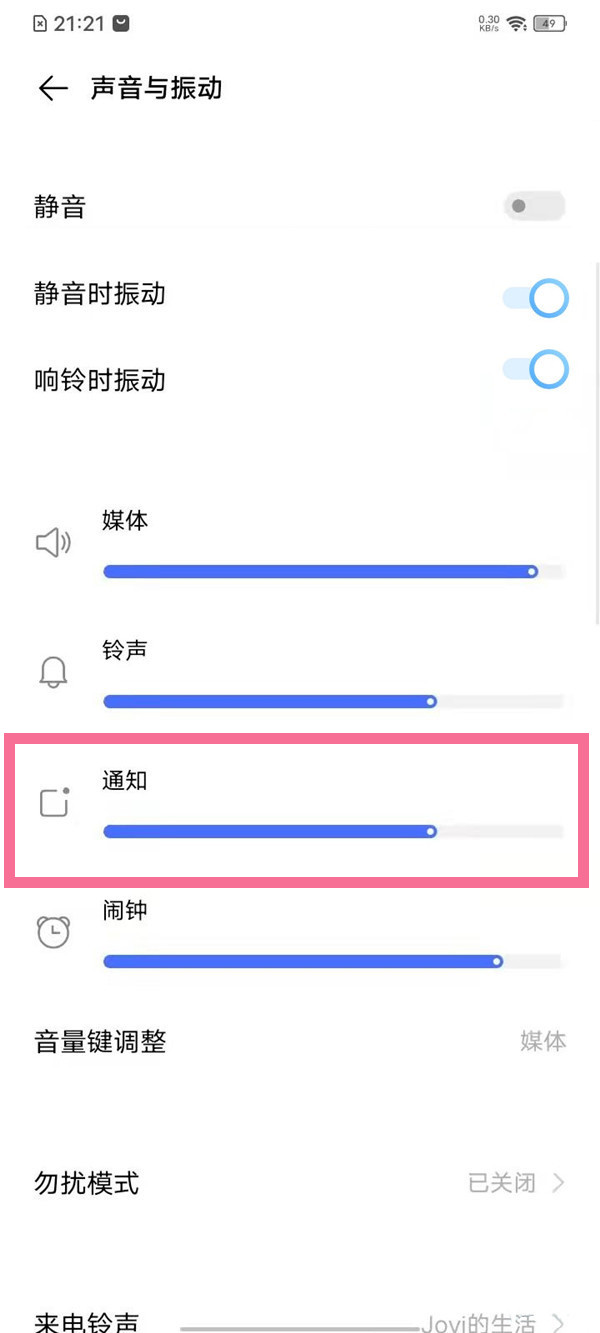Disable 响铃时振动 toggle
This screenshot has height=1333, width=600.
pyautogui.click(x=536, y=369)
